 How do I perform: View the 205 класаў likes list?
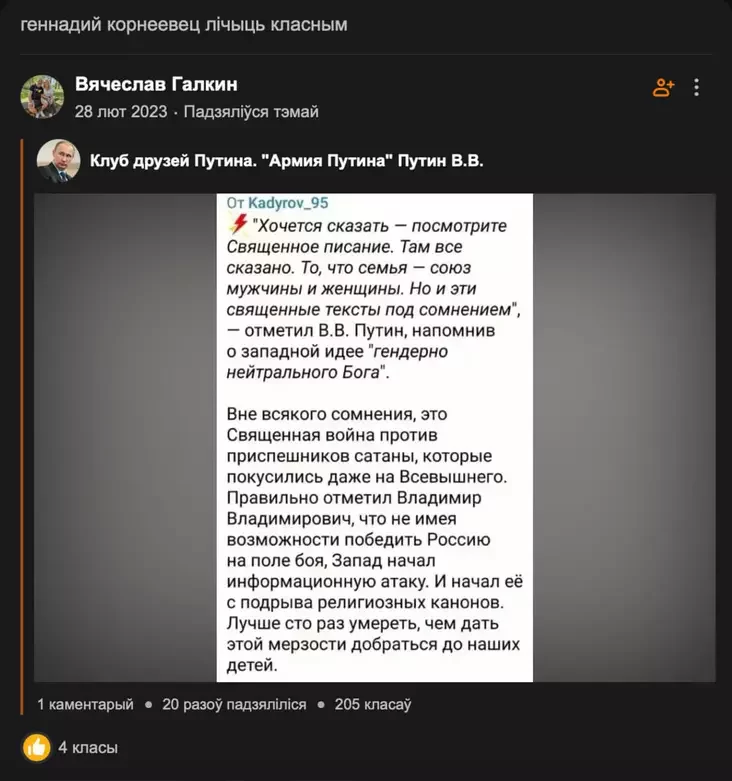pyautogui.click(x=372, y=704)
